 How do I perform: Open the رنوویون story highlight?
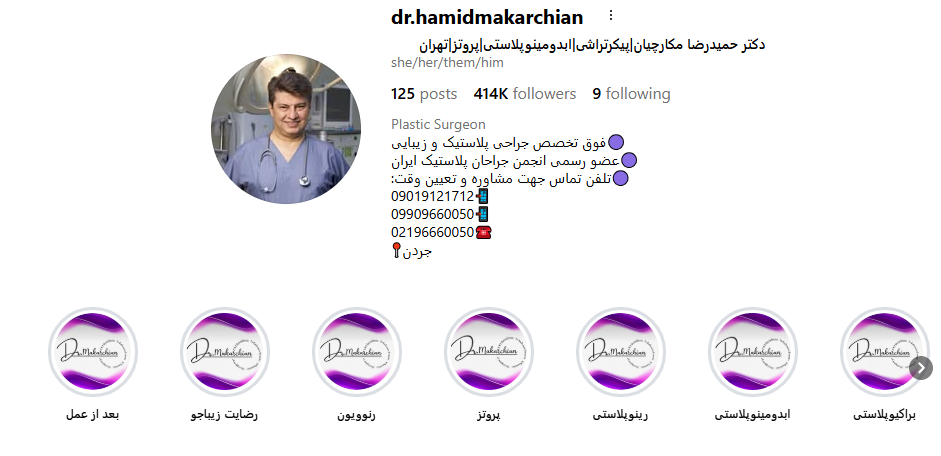coord(357,352)
